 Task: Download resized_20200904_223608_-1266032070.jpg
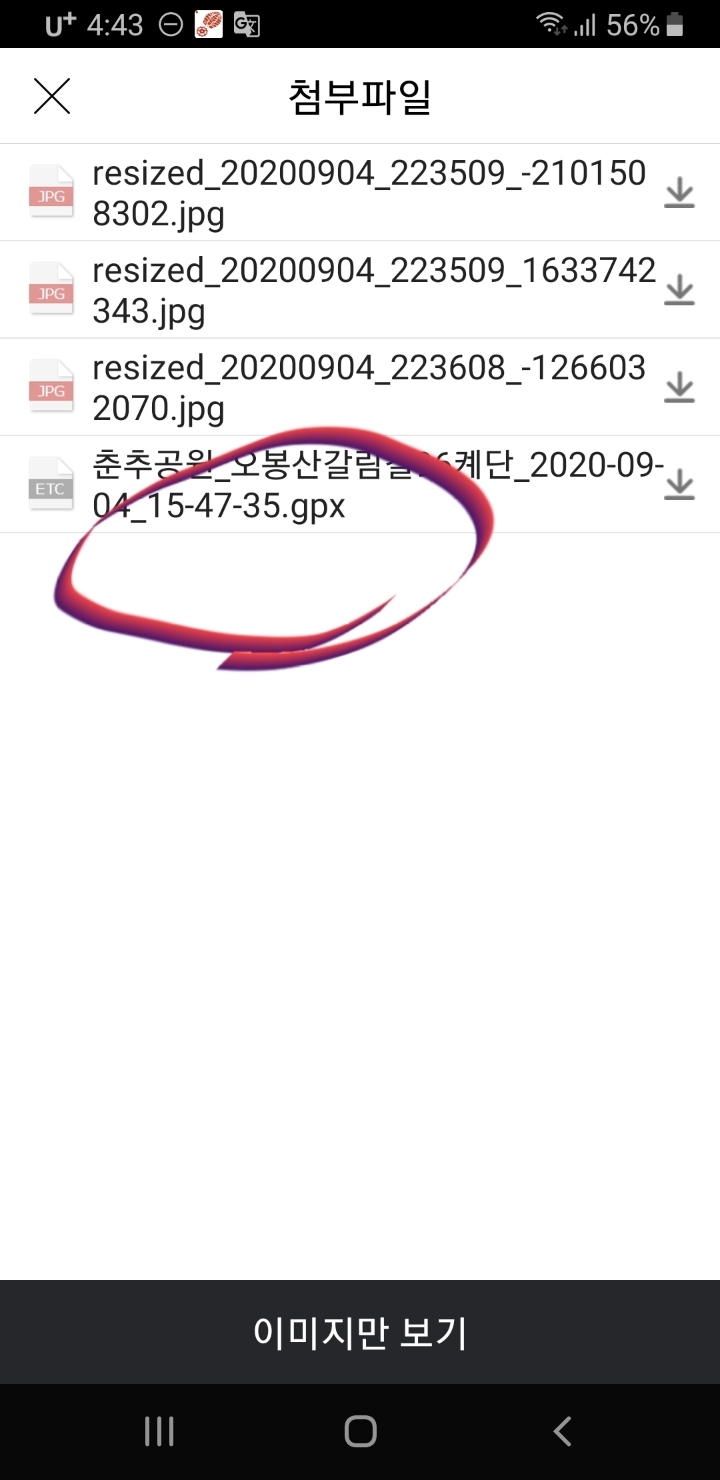tap(680, 387)
